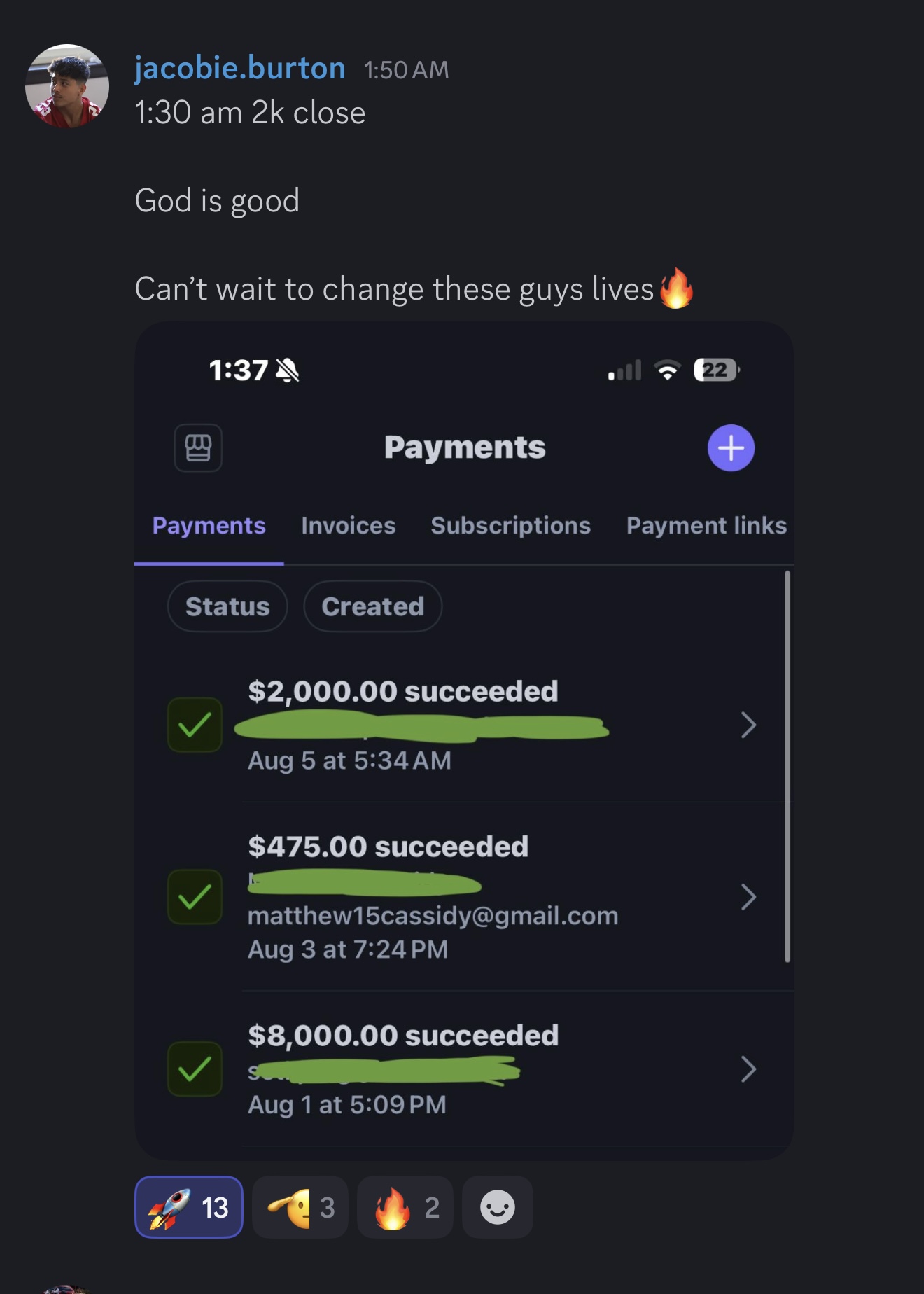This screenshot has width=924, height=1294.
Task: Open the add reaction emoji picker
Action: tap(497, 1207)
